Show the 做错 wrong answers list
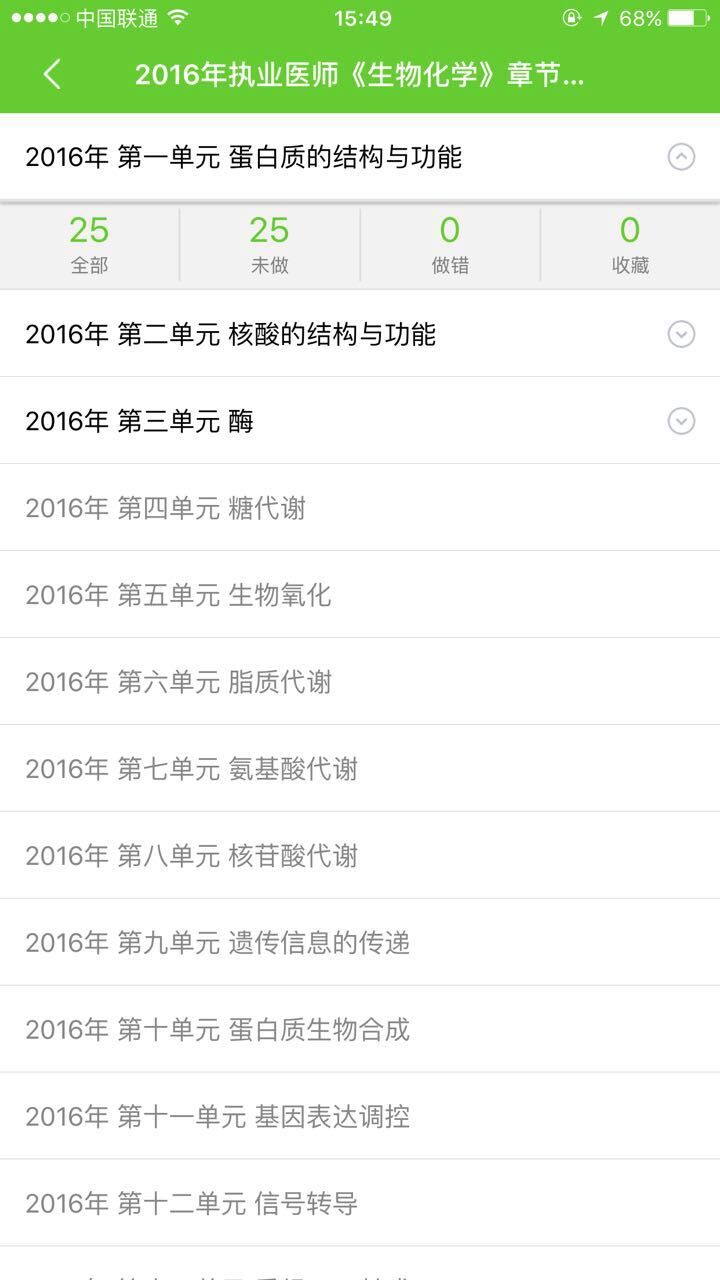The image size is (720, 1280). tap(450, 245)
